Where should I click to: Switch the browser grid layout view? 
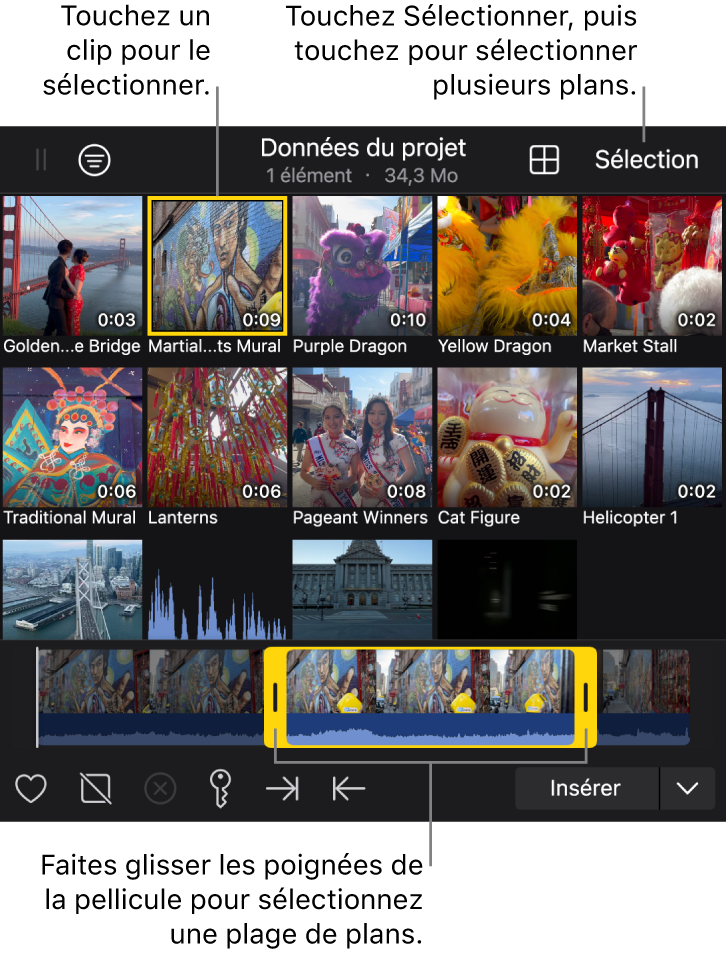[544, 160]
